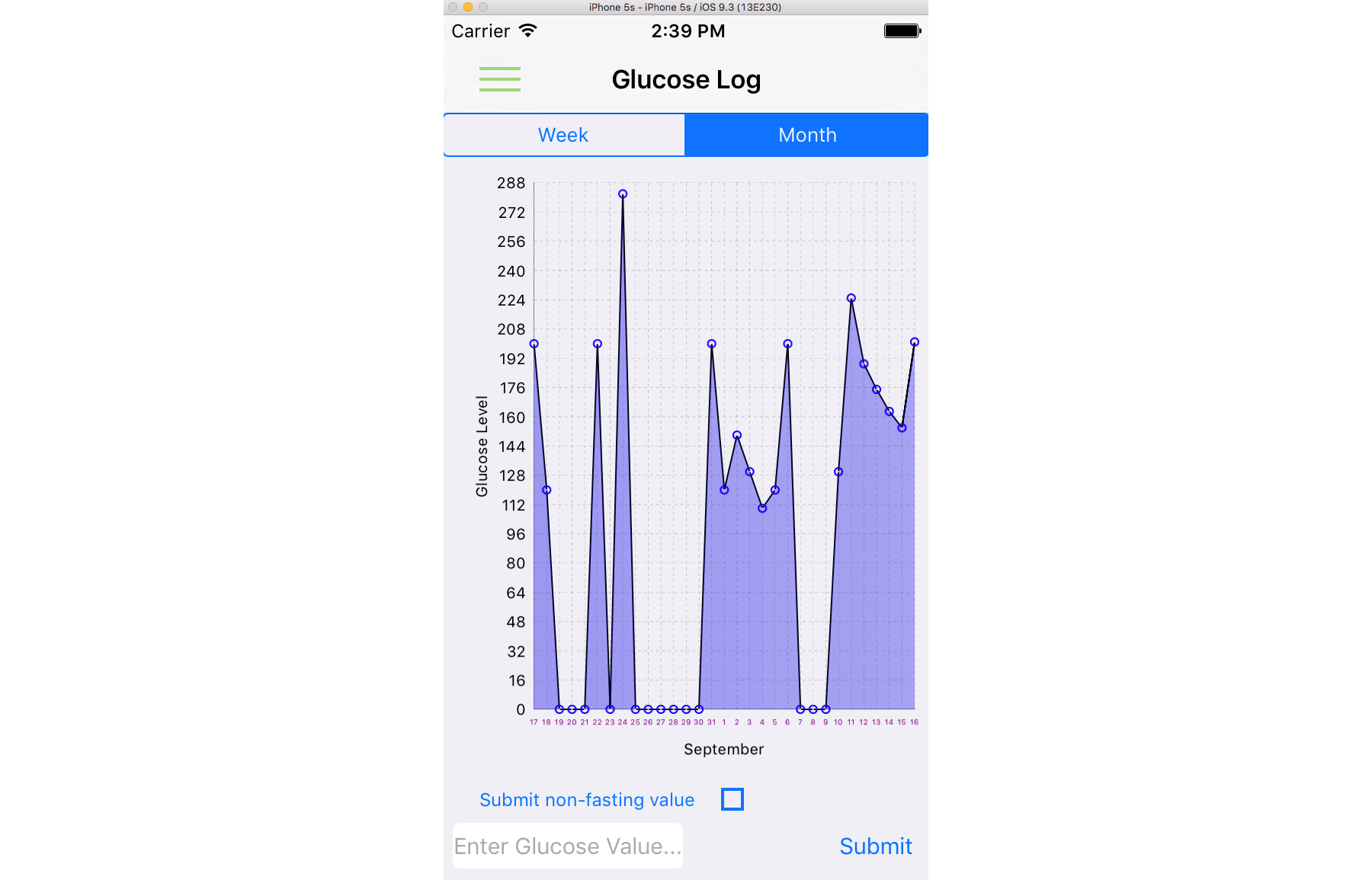The width and height of the screenshot is (1372, 880).
Task: Check the non-fasting value checkbox
Action: click(x=732, y=799)
